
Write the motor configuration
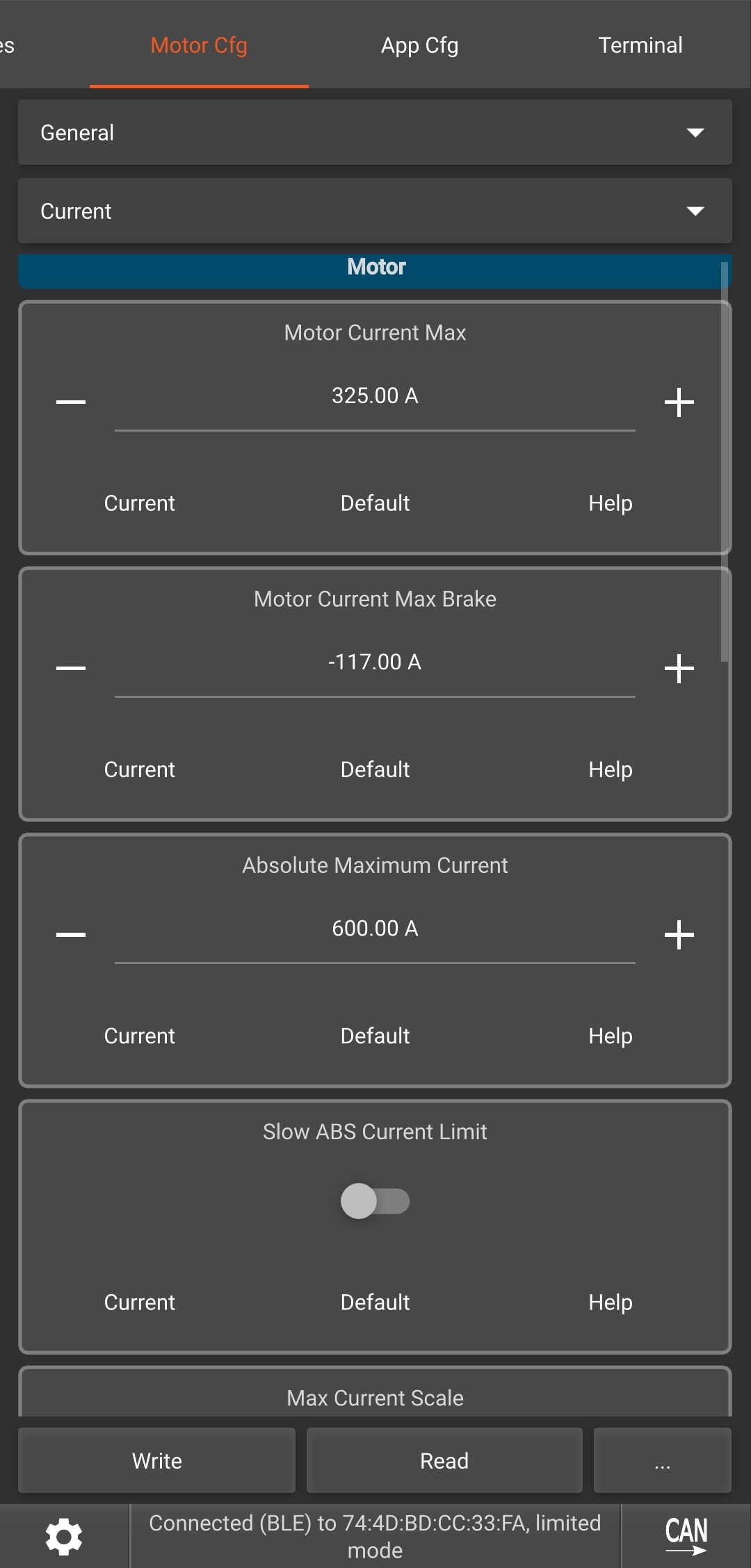(157, 1461)
